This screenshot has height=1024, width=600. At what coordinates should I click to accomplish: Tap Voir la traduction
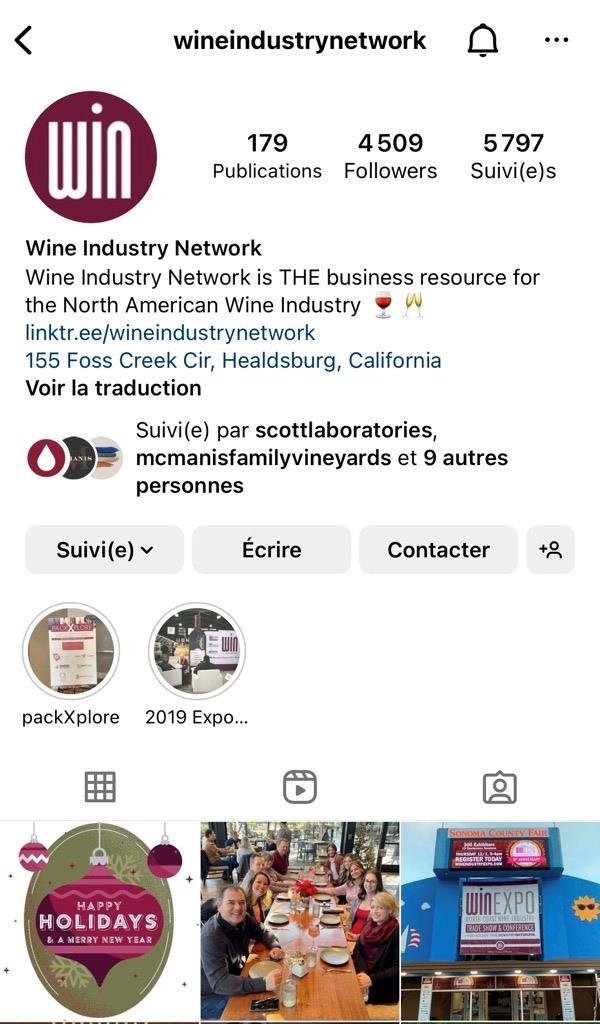click(x=113, y=388)
